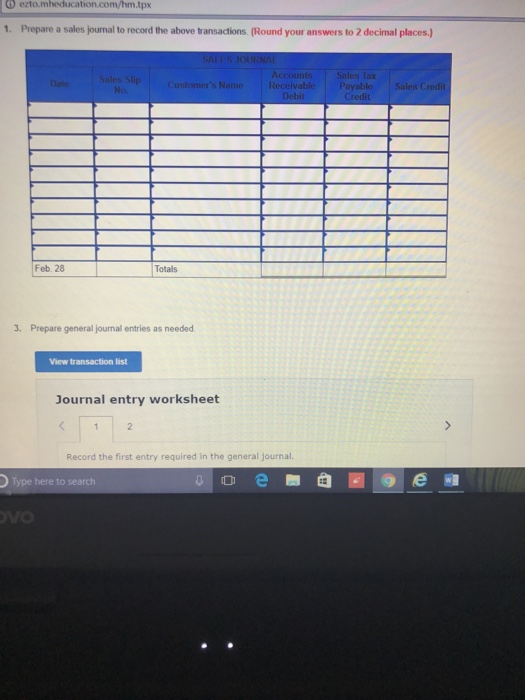Open the Word document in the taskbar
This screenshot has width=525, height=700.
(451, 480)
